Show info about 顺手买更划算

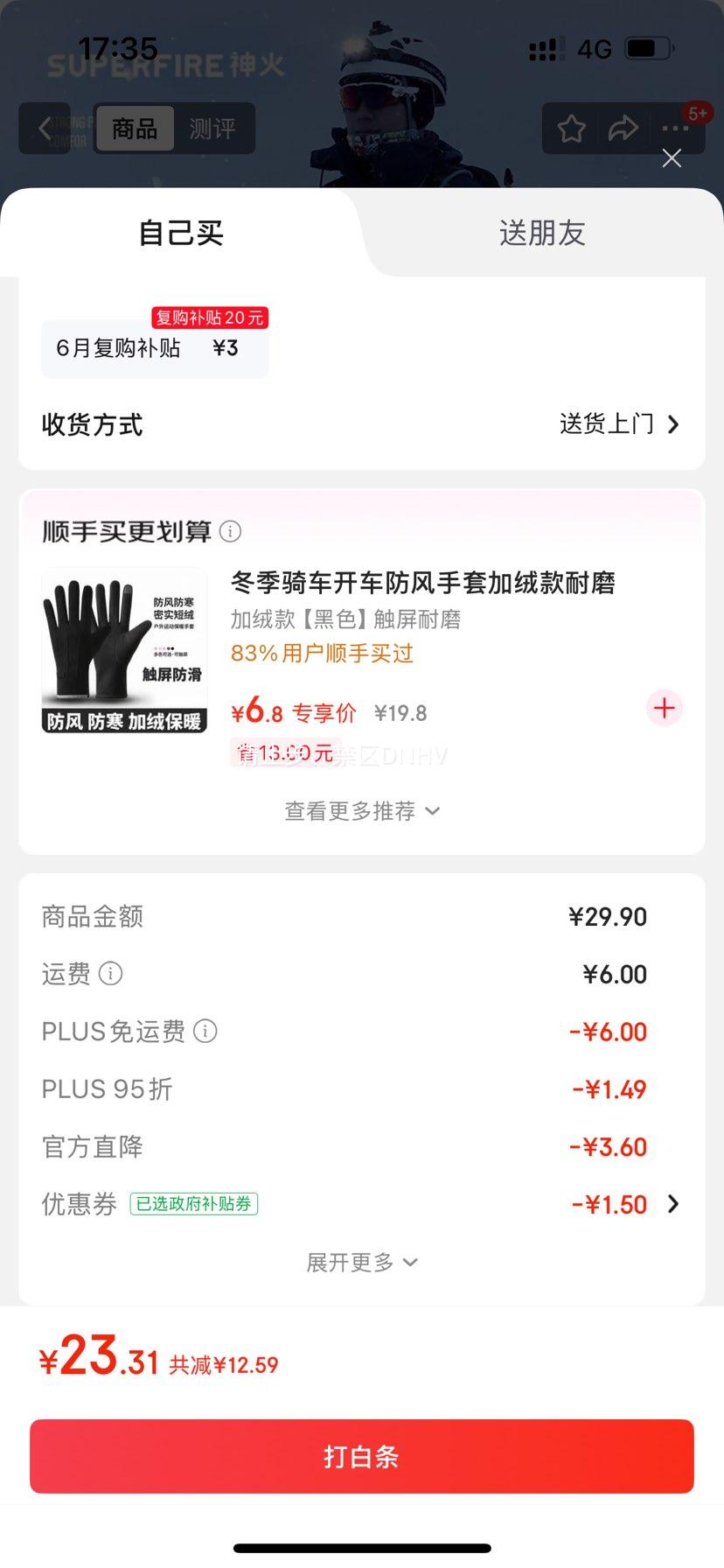point(230,531)
